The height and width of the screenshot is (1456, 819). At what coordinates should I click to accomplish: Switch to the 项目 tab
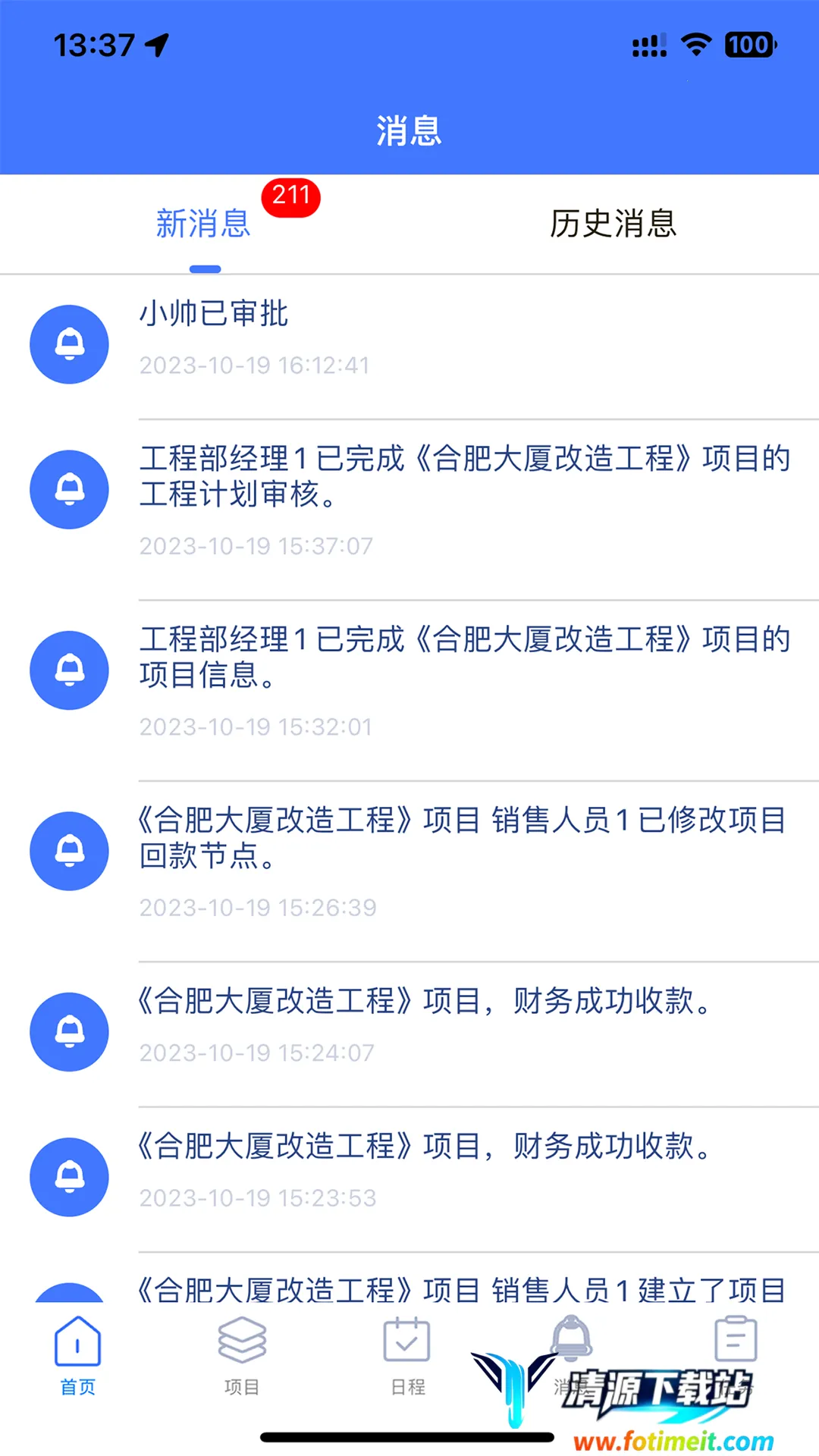point(242,1355)
